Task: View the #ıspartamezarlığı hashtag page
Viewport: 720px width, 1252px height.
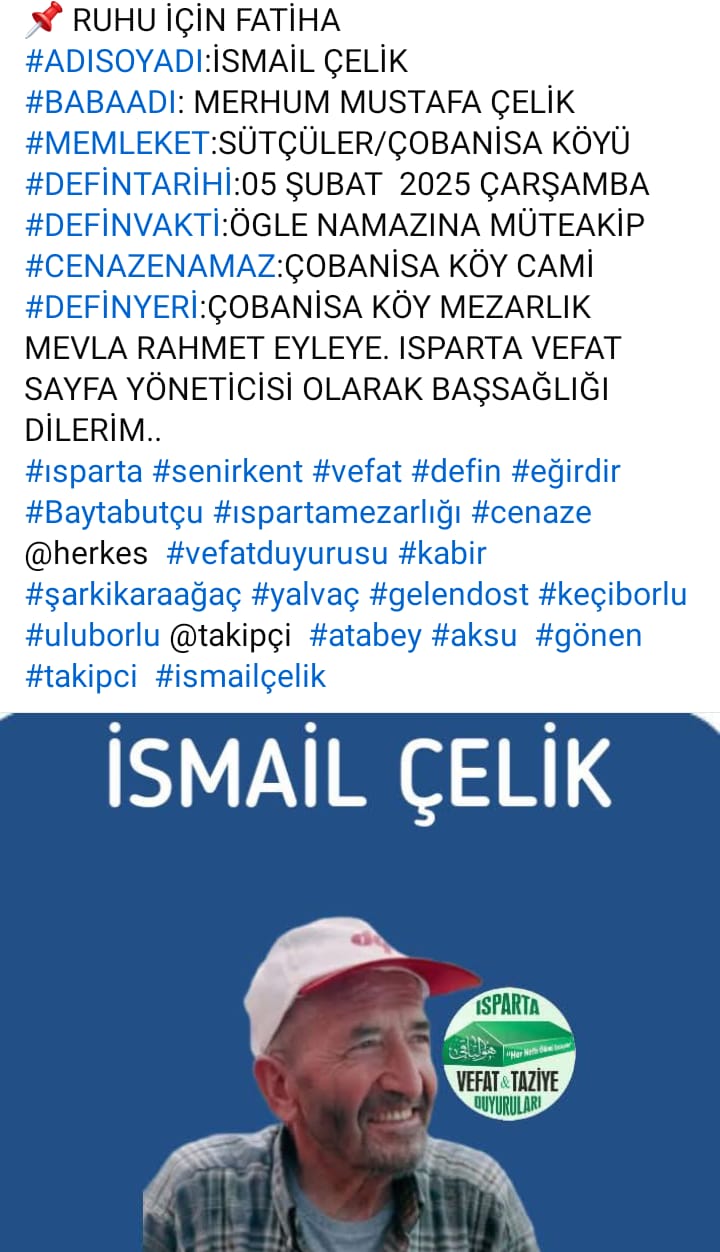Action: [x=337, y=512]
